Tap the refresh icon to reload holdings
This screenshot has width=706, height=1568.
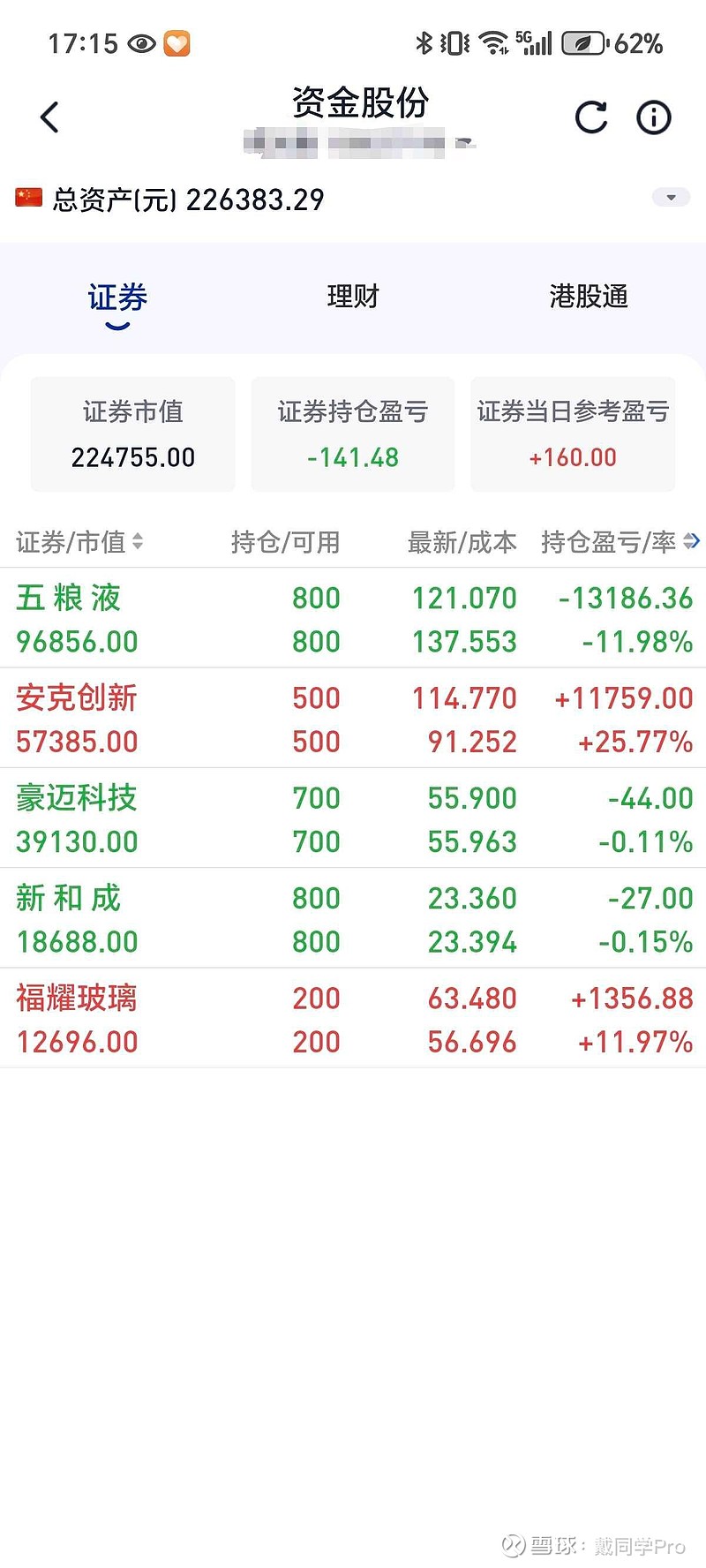(591, 117)
